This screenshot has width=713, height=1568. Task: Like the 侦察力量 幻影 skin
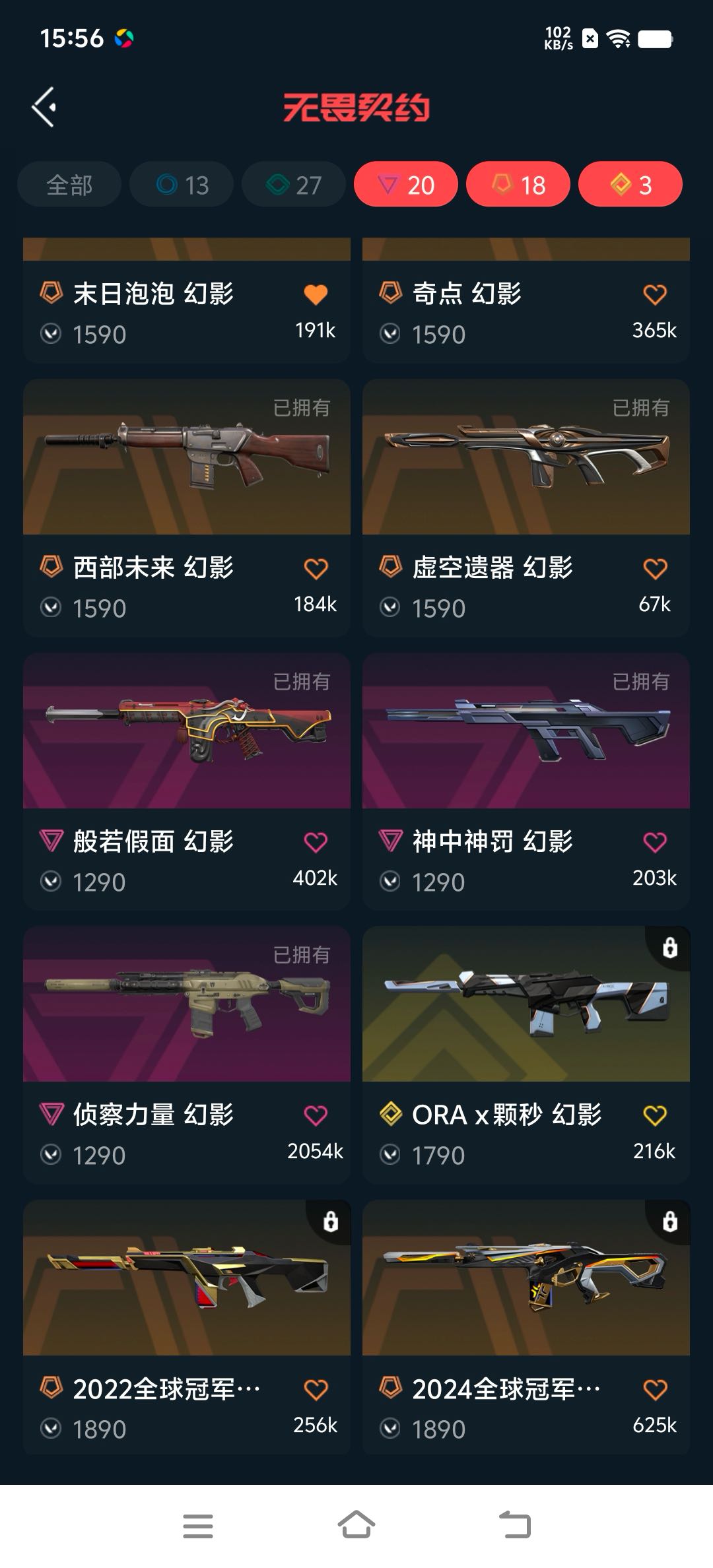316,1116
